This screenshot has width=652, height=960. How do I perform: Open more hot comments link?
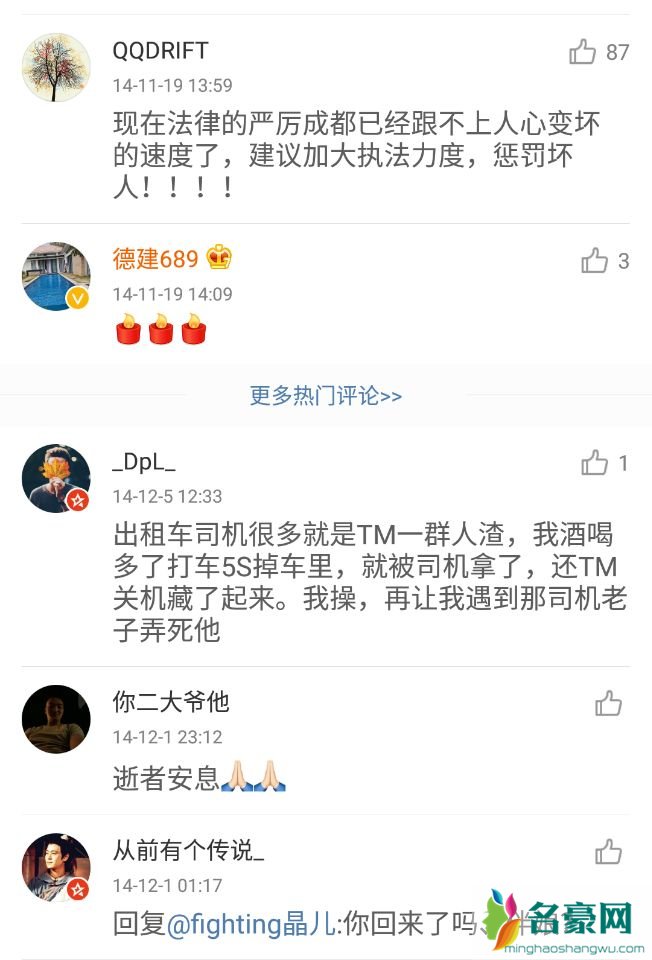(326, 396)
